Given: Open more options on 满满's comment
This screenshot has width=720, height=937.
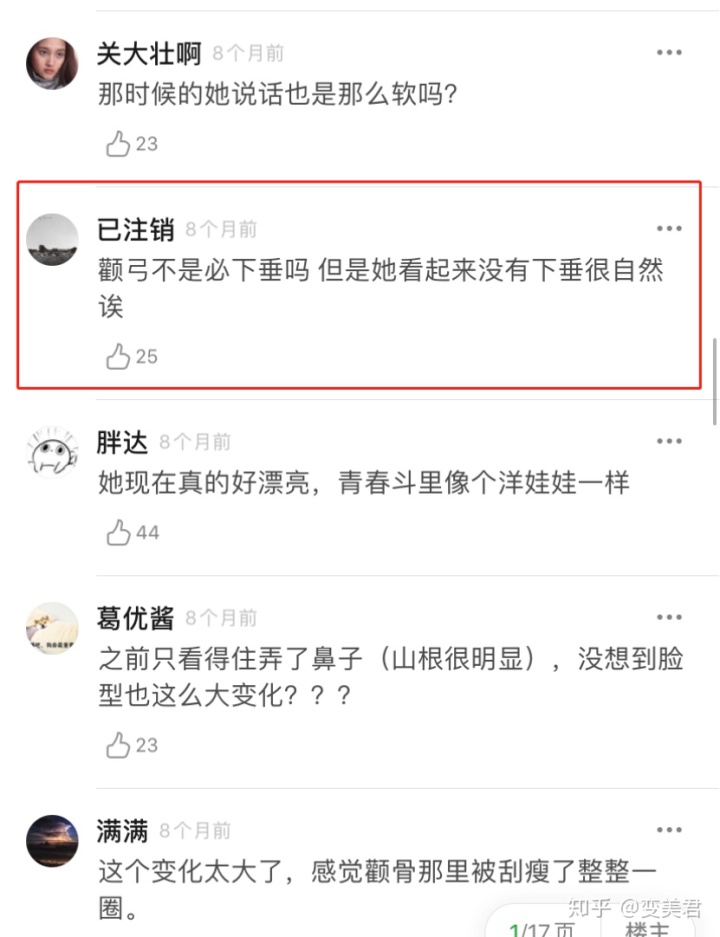Looking at the screenshot, I should (x=669, y=830).
